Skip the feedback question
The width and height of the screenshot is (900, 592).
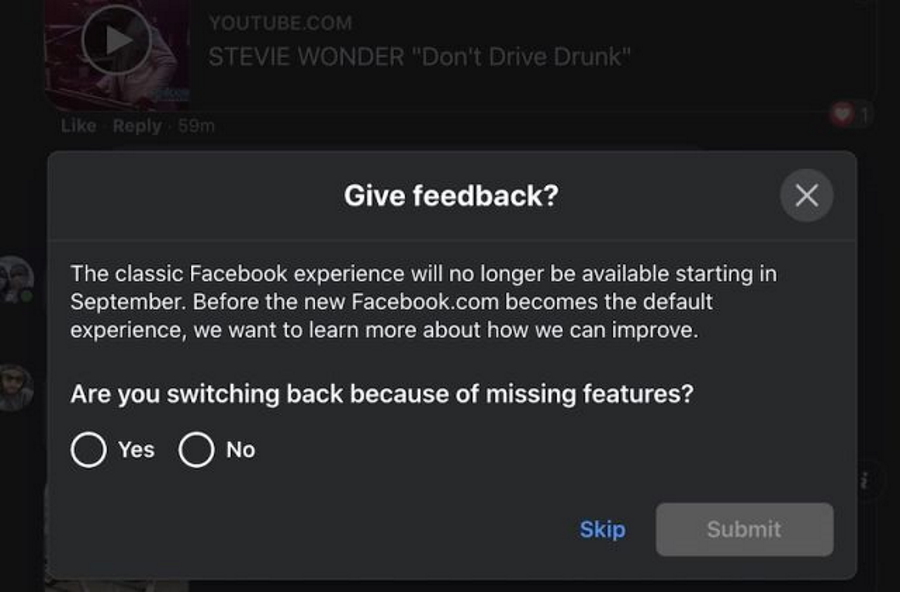[602, 529]
